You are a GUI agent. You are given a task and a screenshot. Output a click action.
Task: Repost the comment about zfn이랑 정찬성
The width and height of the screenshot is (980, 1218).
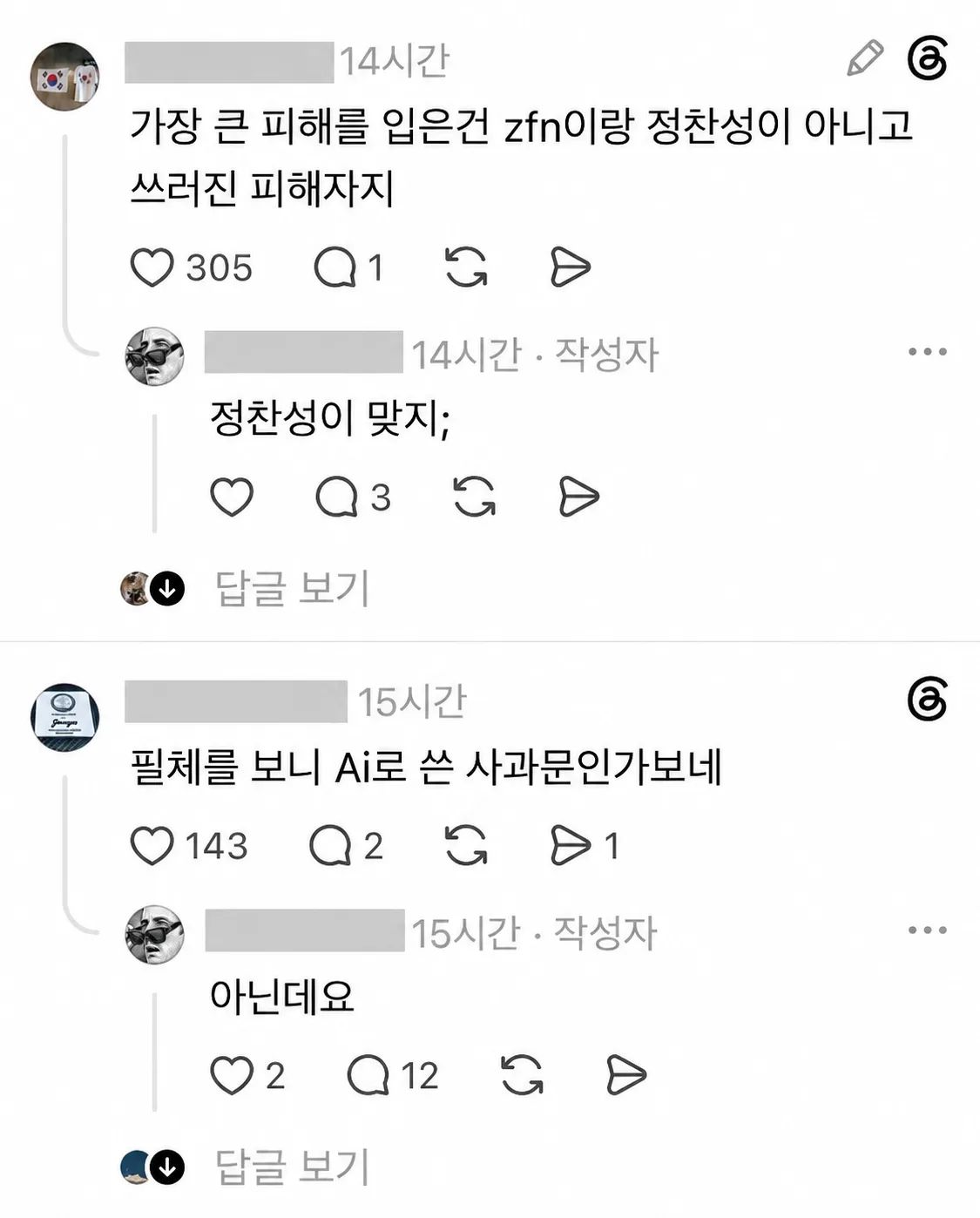(466, 267)
